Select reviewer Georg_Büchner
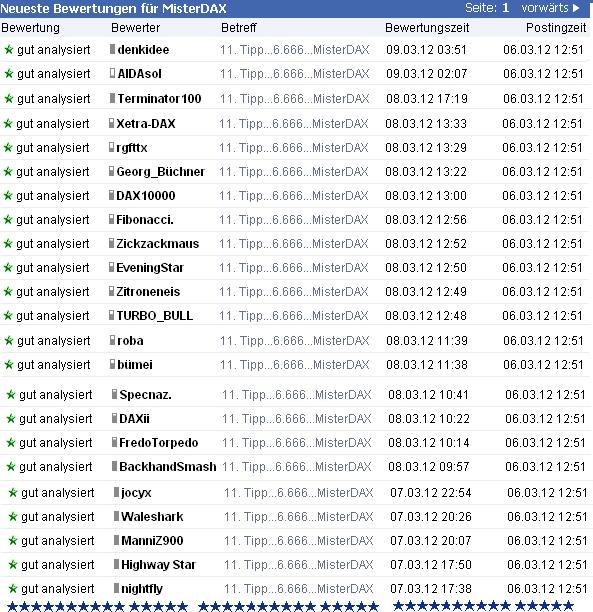 point(160,172)
